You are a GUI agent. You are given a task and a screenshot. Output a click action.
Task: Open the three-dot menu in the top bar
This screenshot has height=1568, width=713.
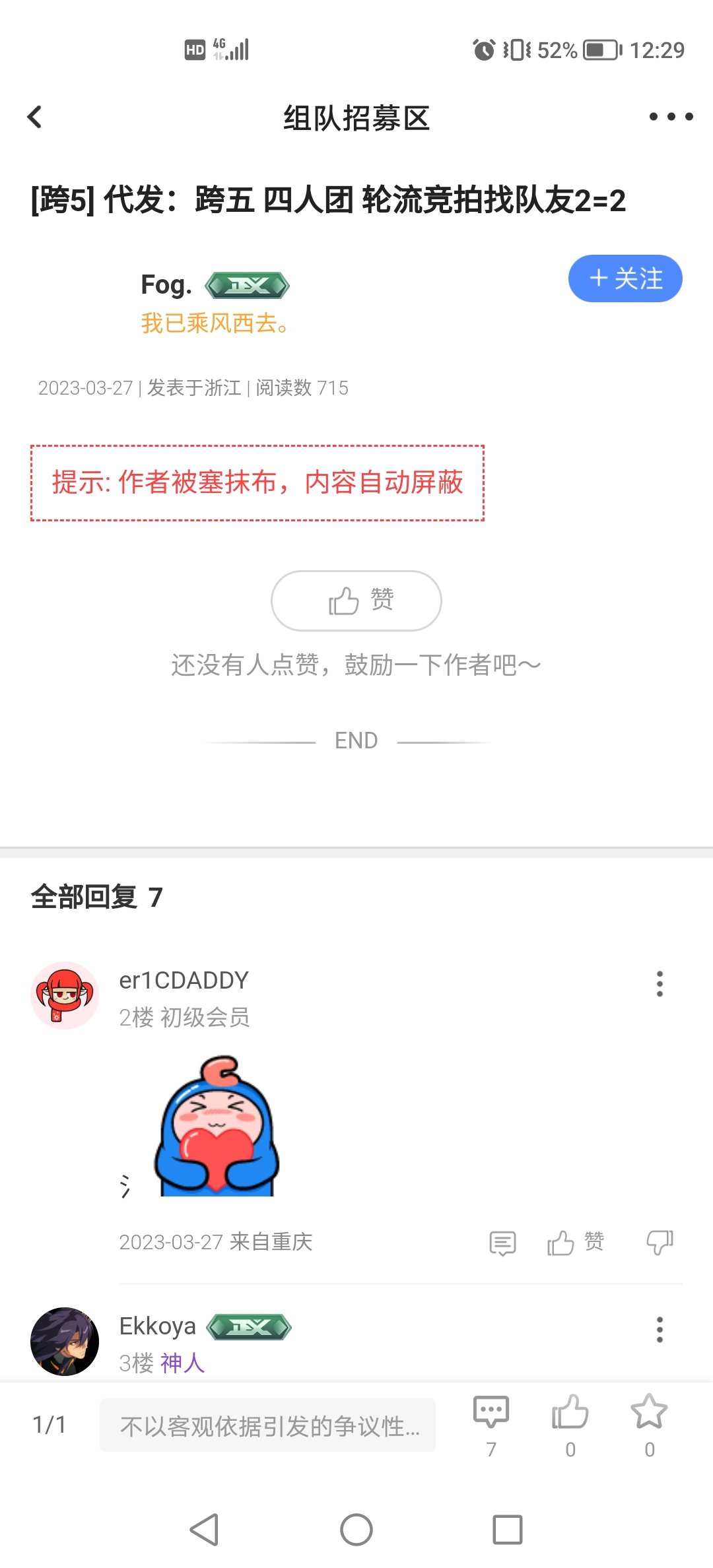click(x=671, y=117)
